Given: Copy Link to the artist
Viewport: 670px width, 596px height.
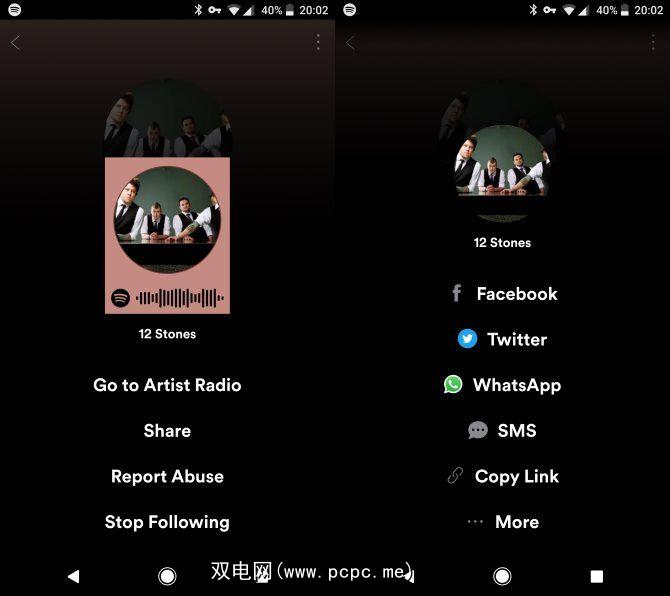Looking at the screenshot, I should [503, 477].
